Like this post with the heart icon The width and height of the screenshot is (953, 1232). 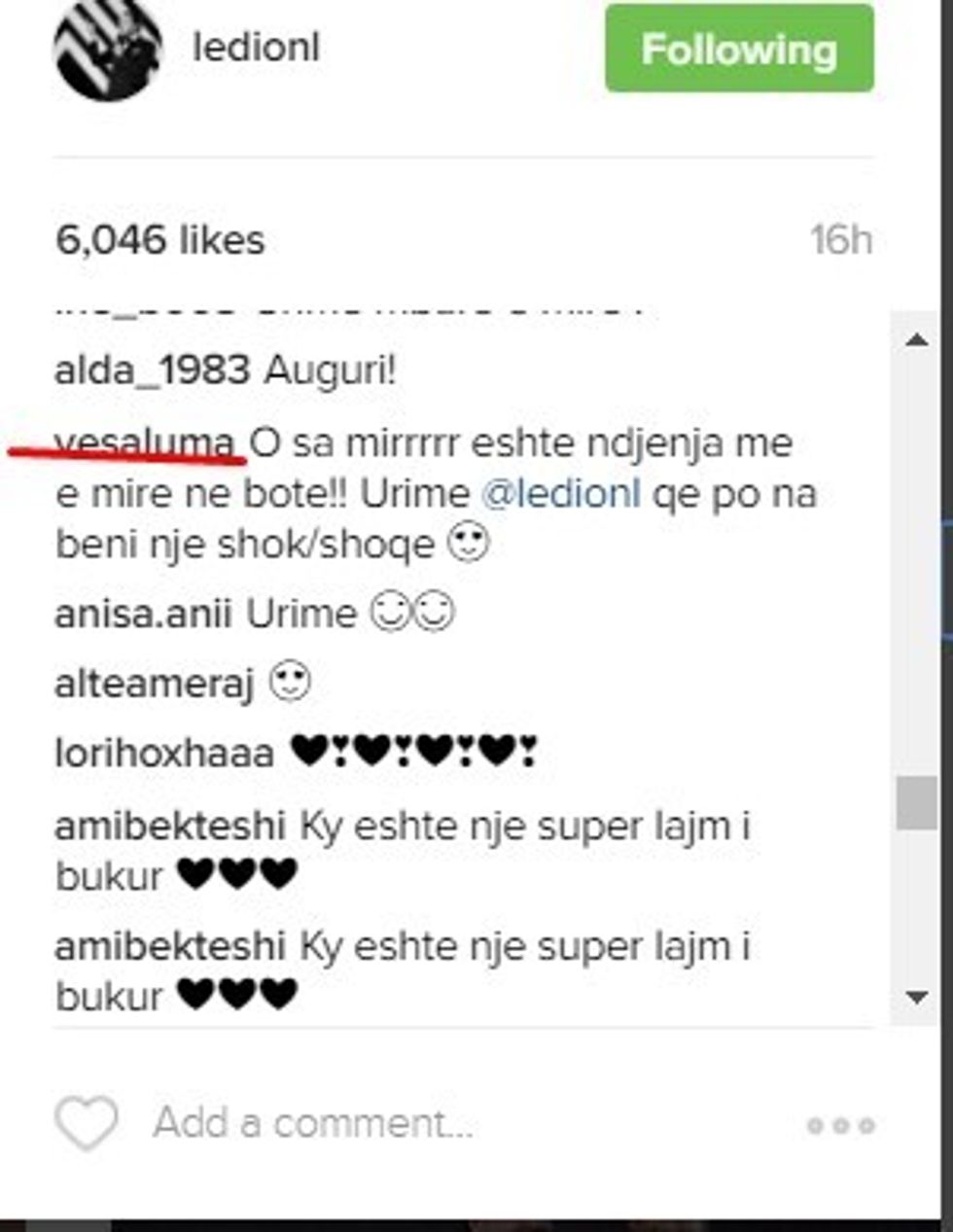pyautogui.click(x=87, y=1123)
